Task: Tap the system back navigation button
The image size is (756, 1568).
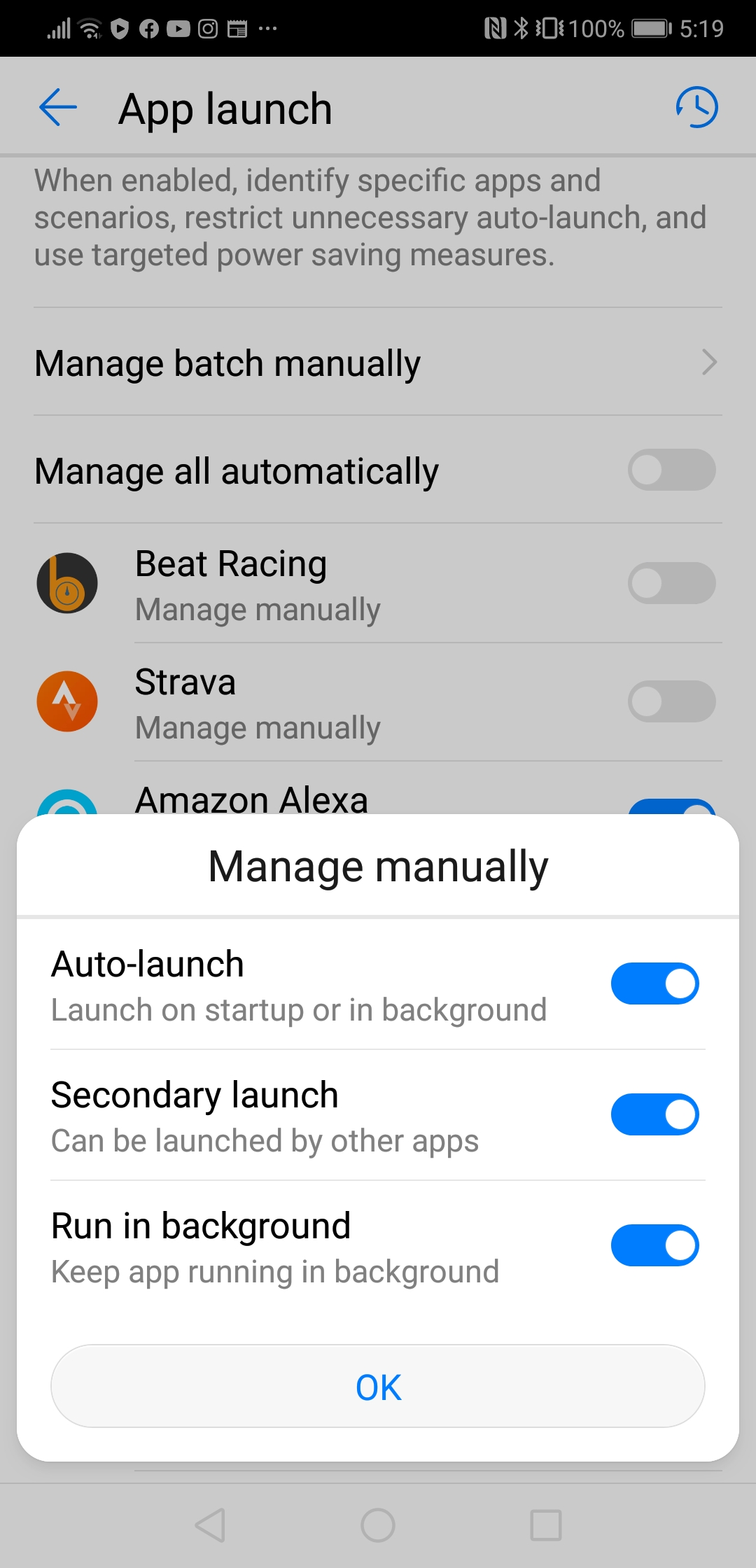Action: (x=210, y=1525)
